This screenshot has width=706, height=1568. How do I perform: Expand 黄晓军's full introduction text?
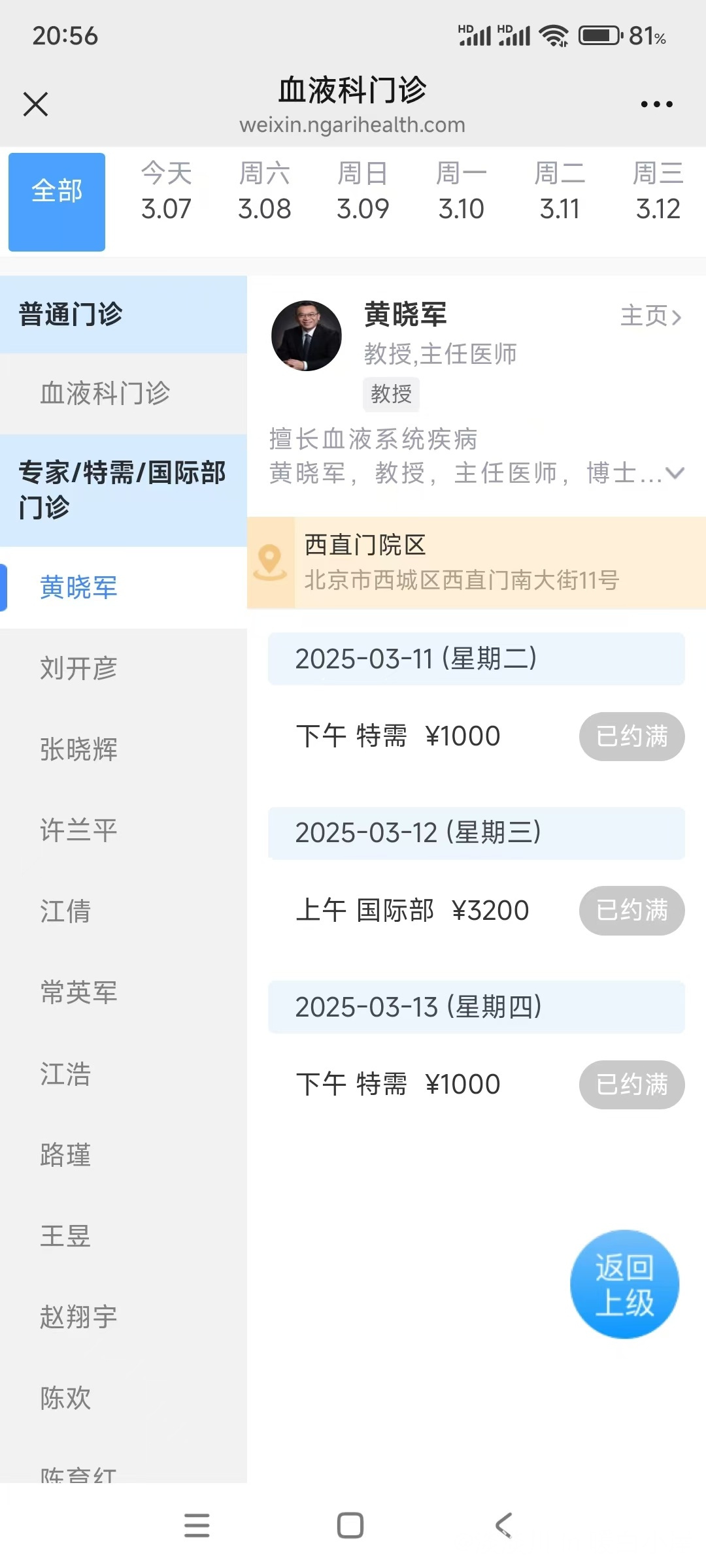tap(675, 473)
